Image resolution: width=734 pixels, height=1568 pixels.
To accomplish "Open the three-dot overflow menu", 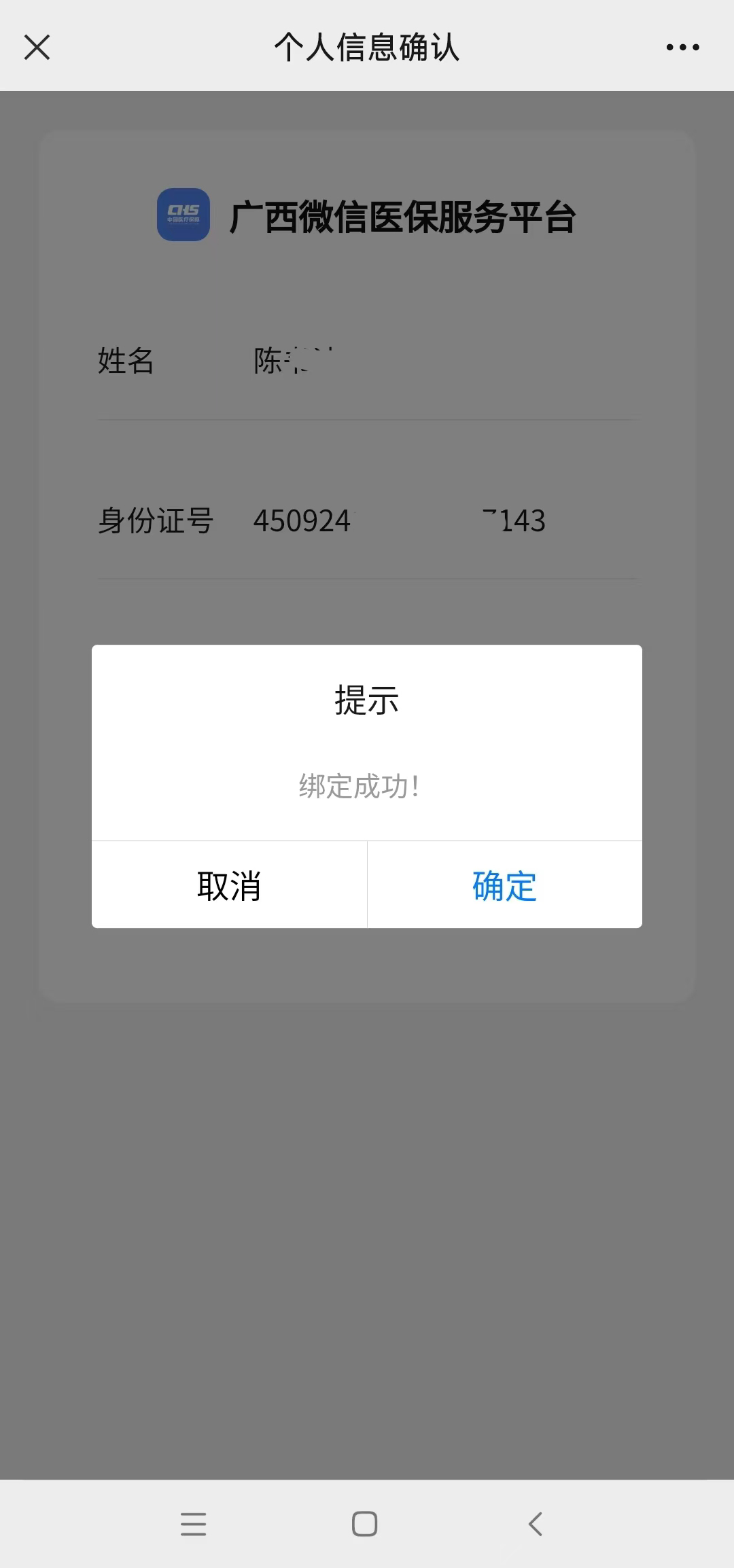I will point(682,48).
